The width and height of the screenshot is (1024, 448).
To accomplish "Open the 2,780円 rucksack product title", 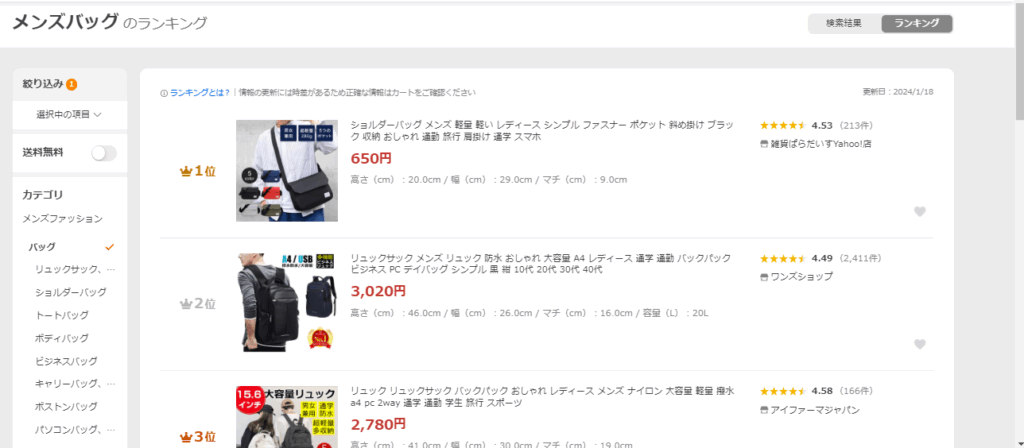I will [x=541, y=396].
